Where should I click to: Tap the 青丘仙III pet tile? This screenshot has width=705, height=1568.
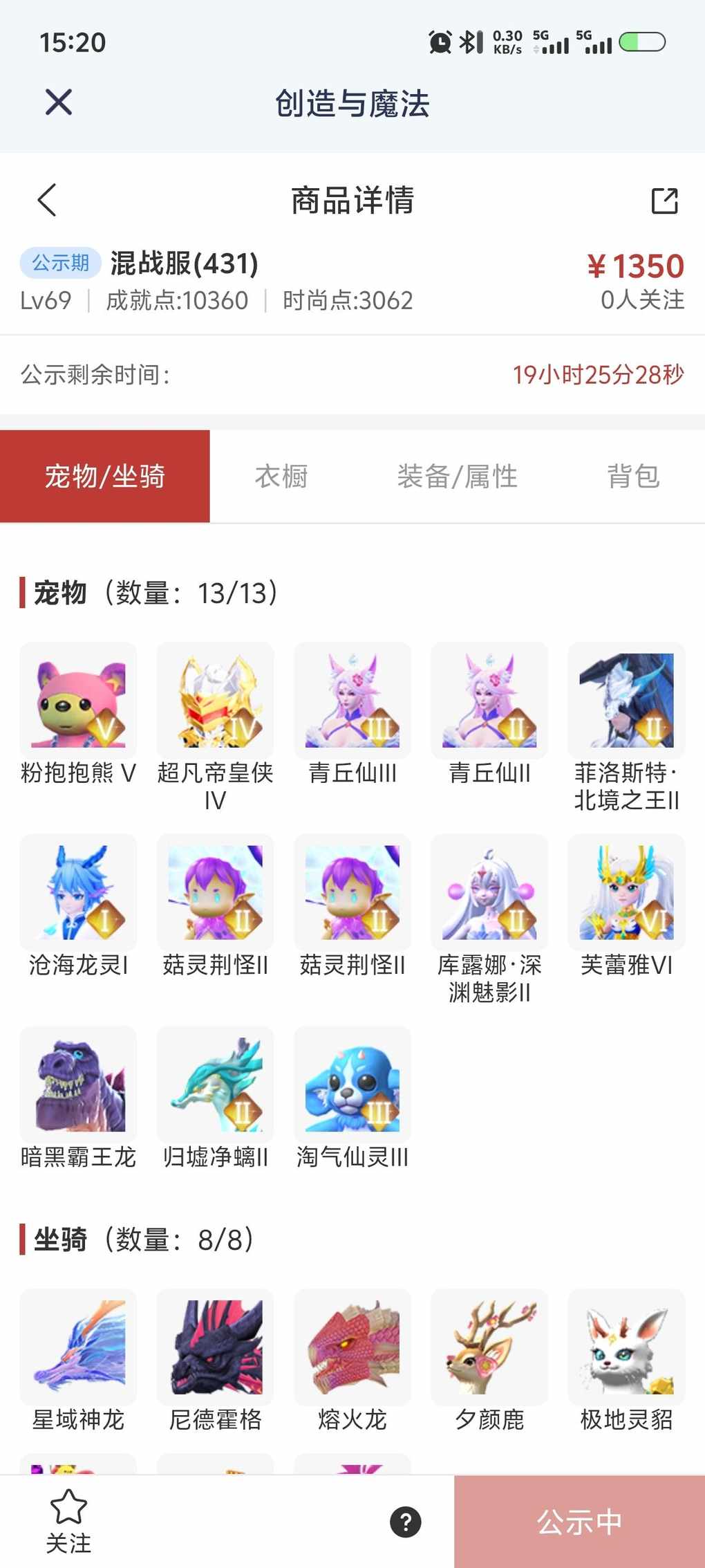click(x=352, y=701)
